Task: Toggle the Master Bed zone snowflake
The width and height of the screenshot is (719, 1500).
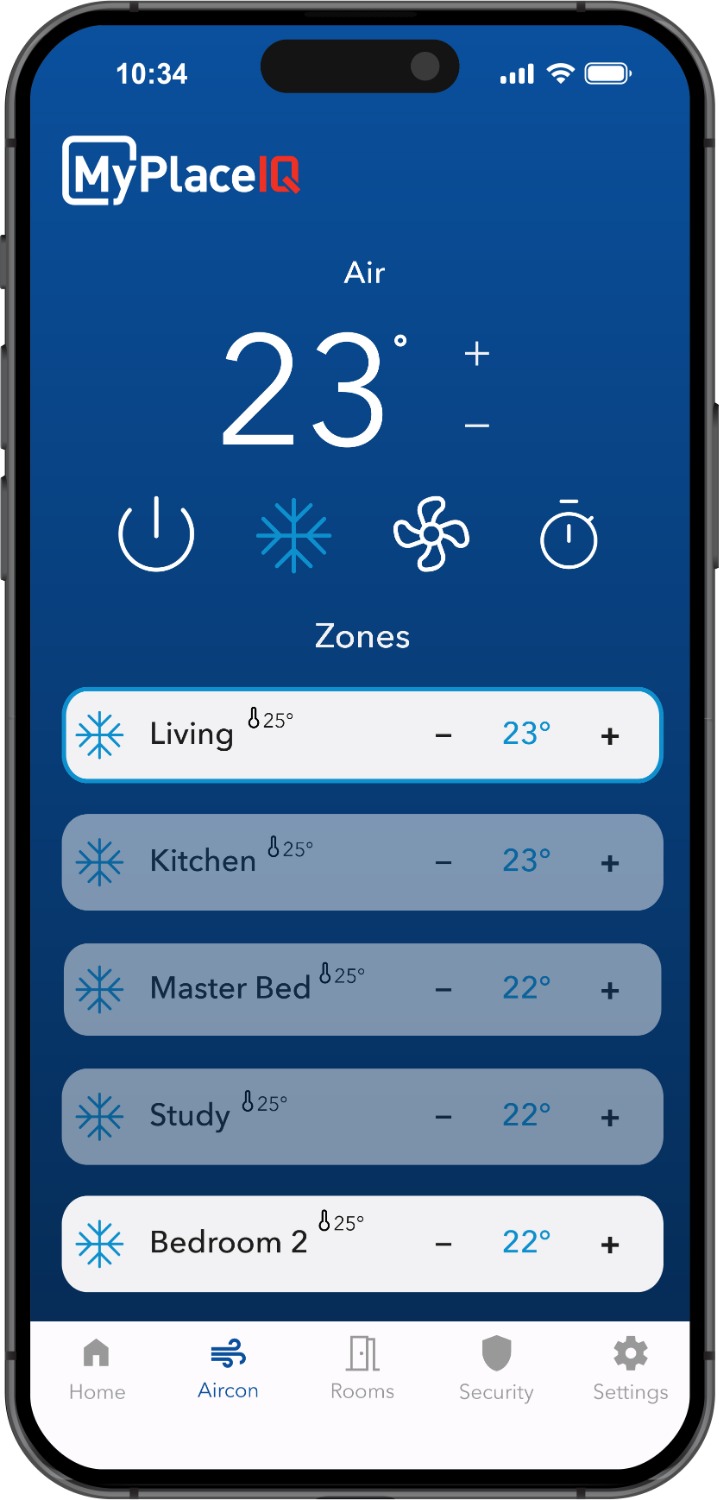Action: pyautogui.click(x=100, y=989)
